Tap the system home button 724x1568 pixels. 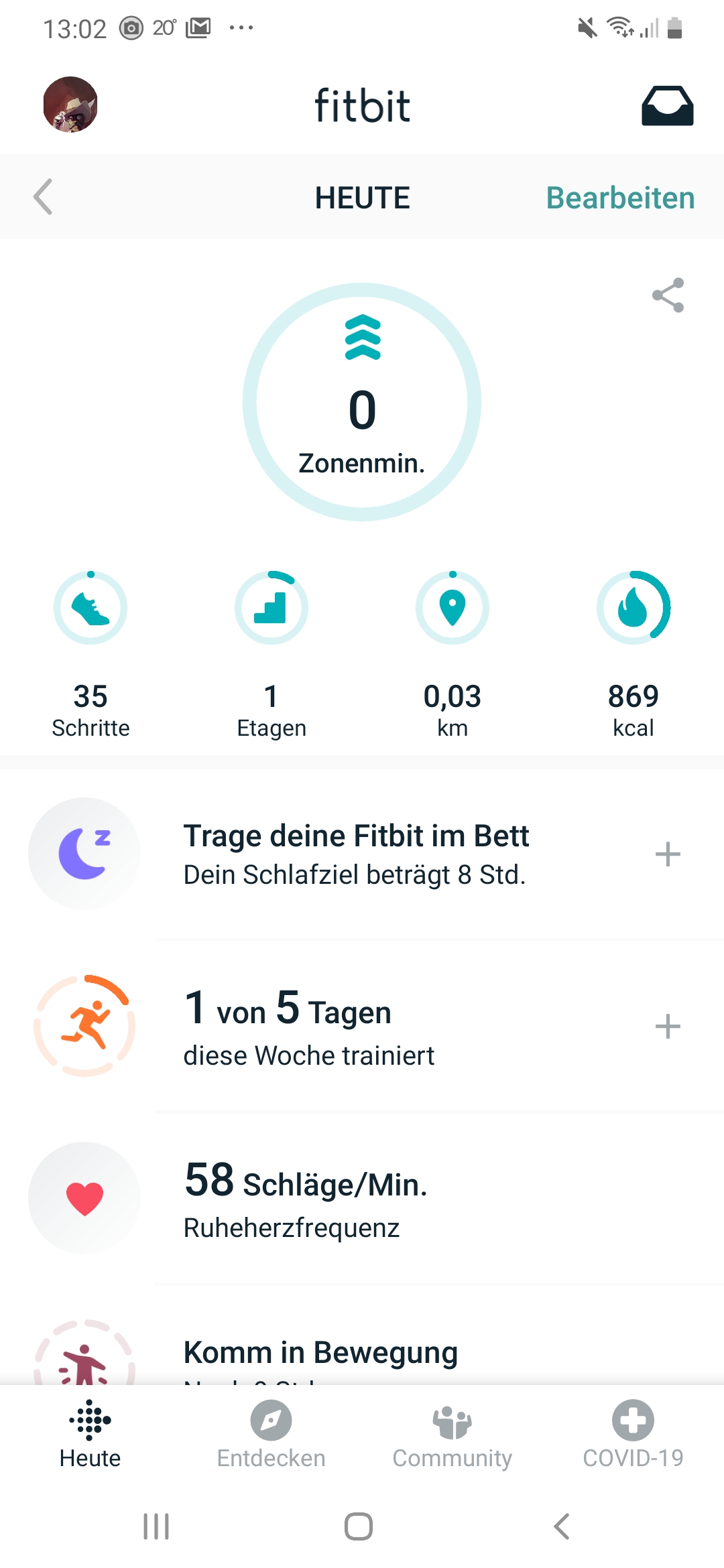click(x=359, y=1526)
